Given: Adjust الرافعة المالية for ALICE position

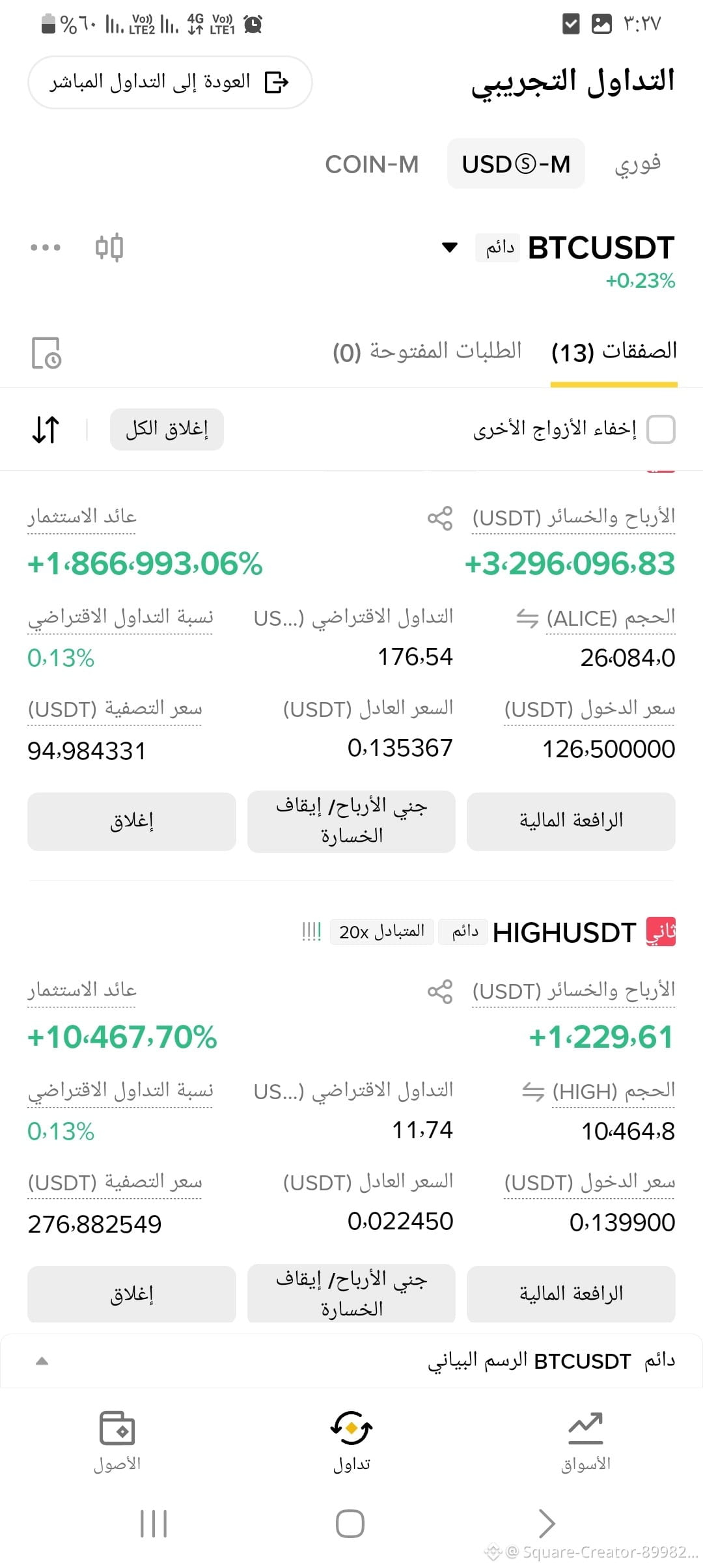Looking at the screenshot, I should tap(571, 821).
